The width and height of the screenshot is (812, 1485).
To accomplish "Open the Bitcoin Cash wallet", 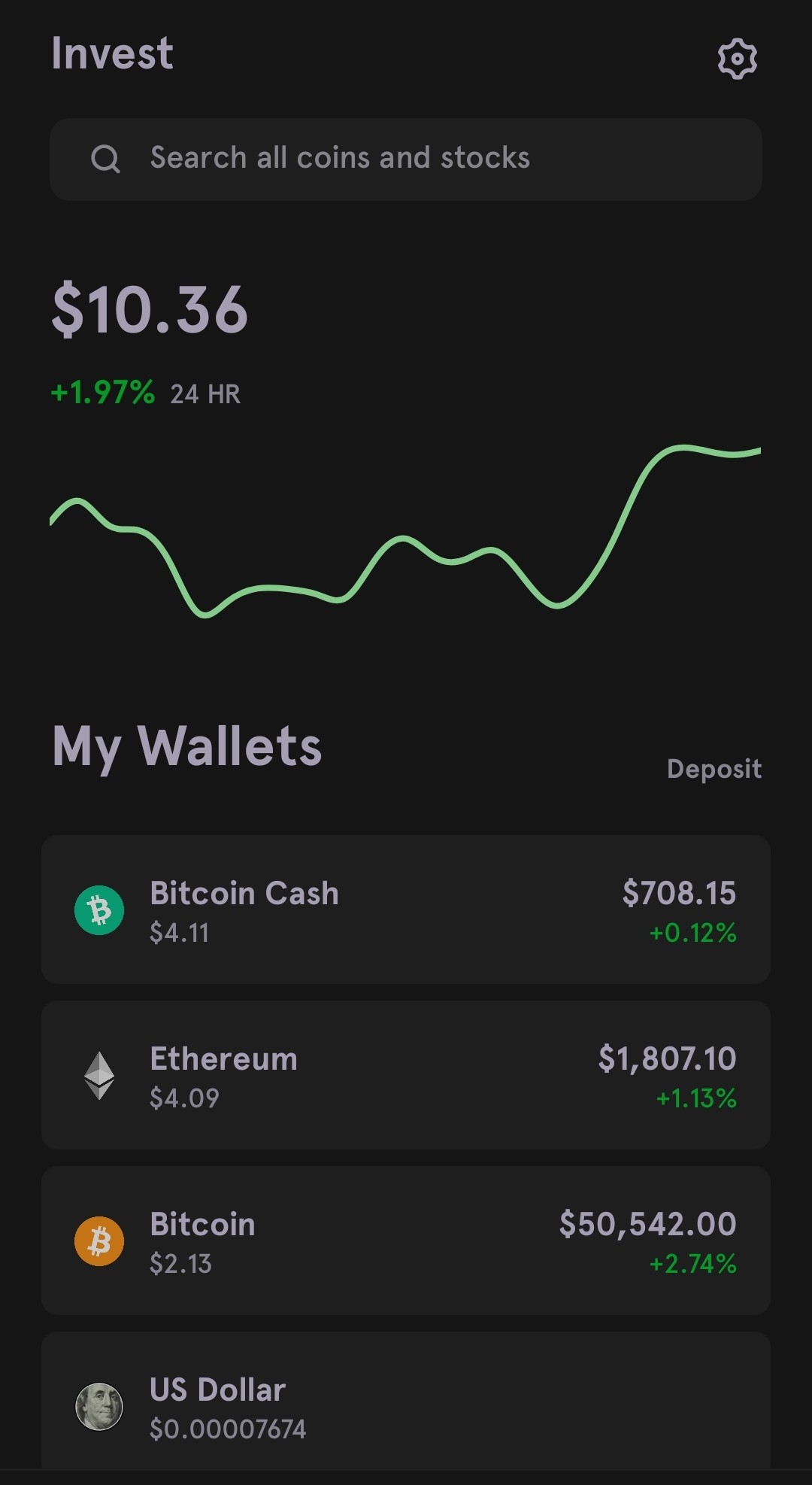I will (x=406, y=910).
